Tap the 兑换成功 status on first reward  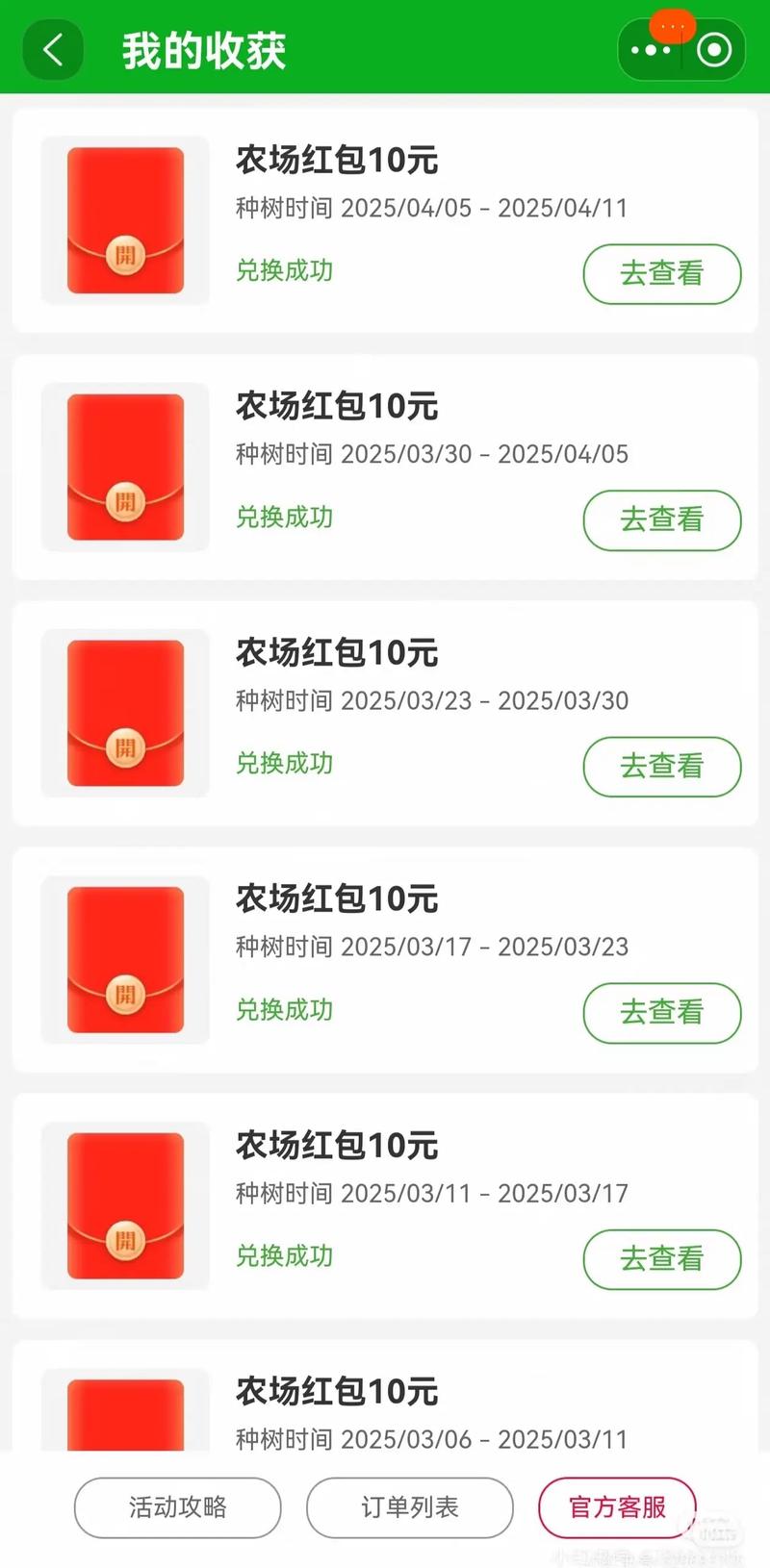(283, 271)
